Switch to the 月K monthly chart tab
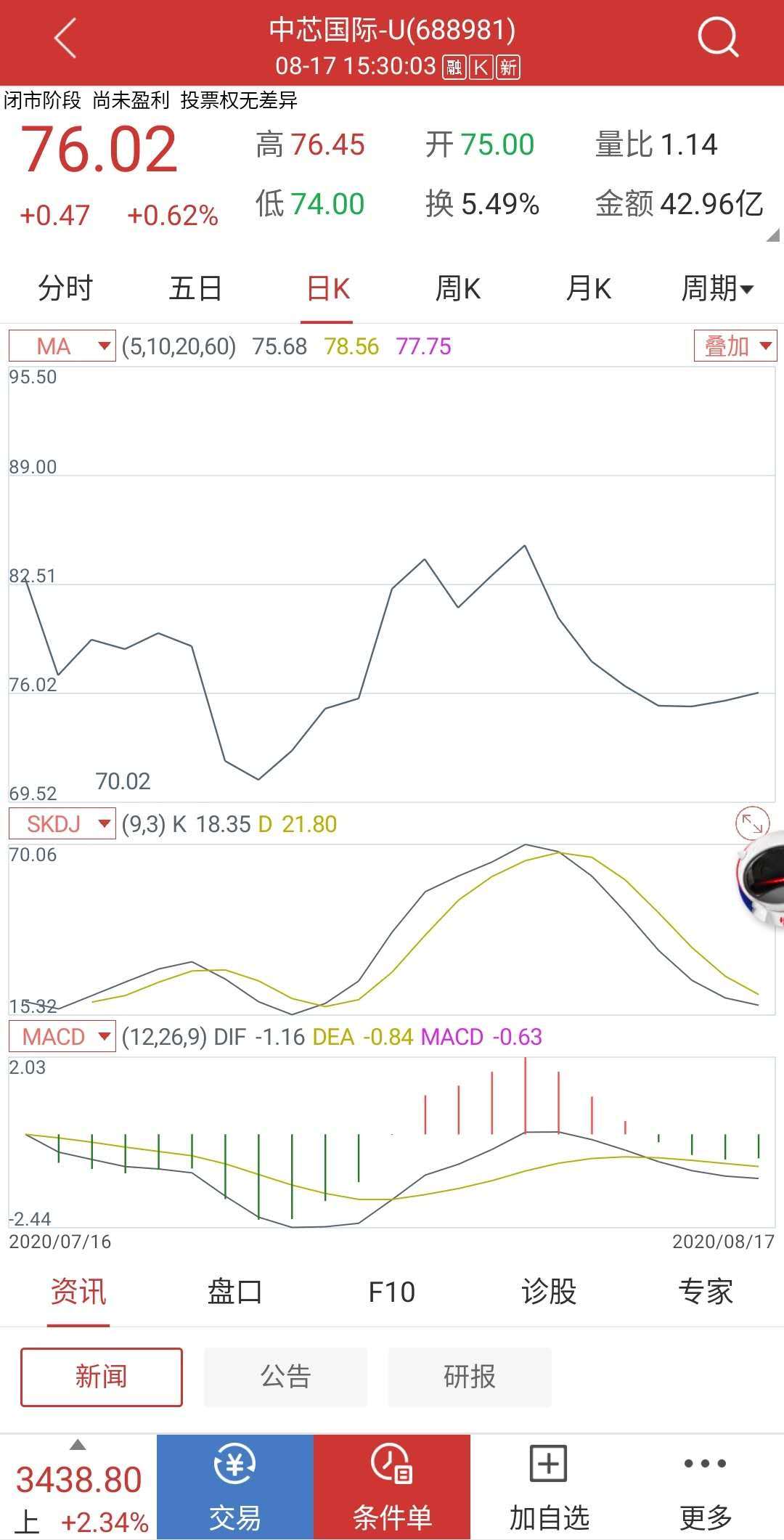The width and height of the screenshot is (784, 1540). pos(589,288)
